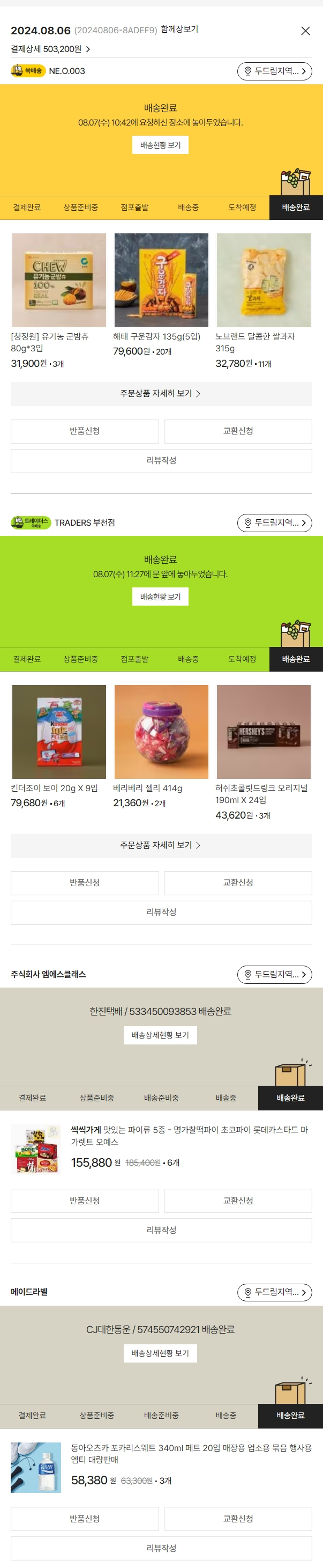Check 배송상세현황 보기 for 한진택배 shipment

pyautogui.click(x=161, y=1035)
